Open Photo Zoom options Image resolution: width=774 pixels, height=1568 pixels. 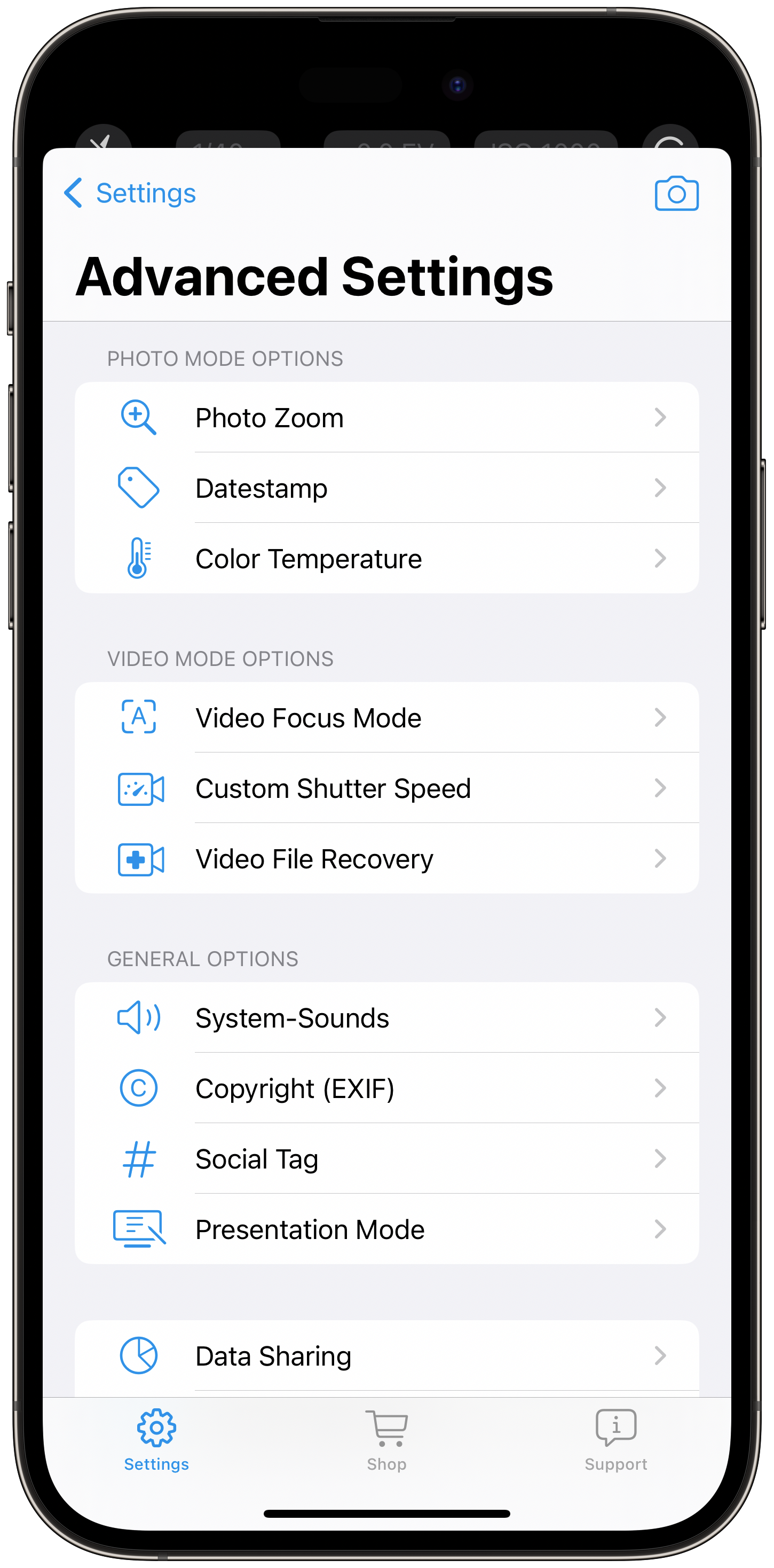pyautogui.click(x=386, y=417)
